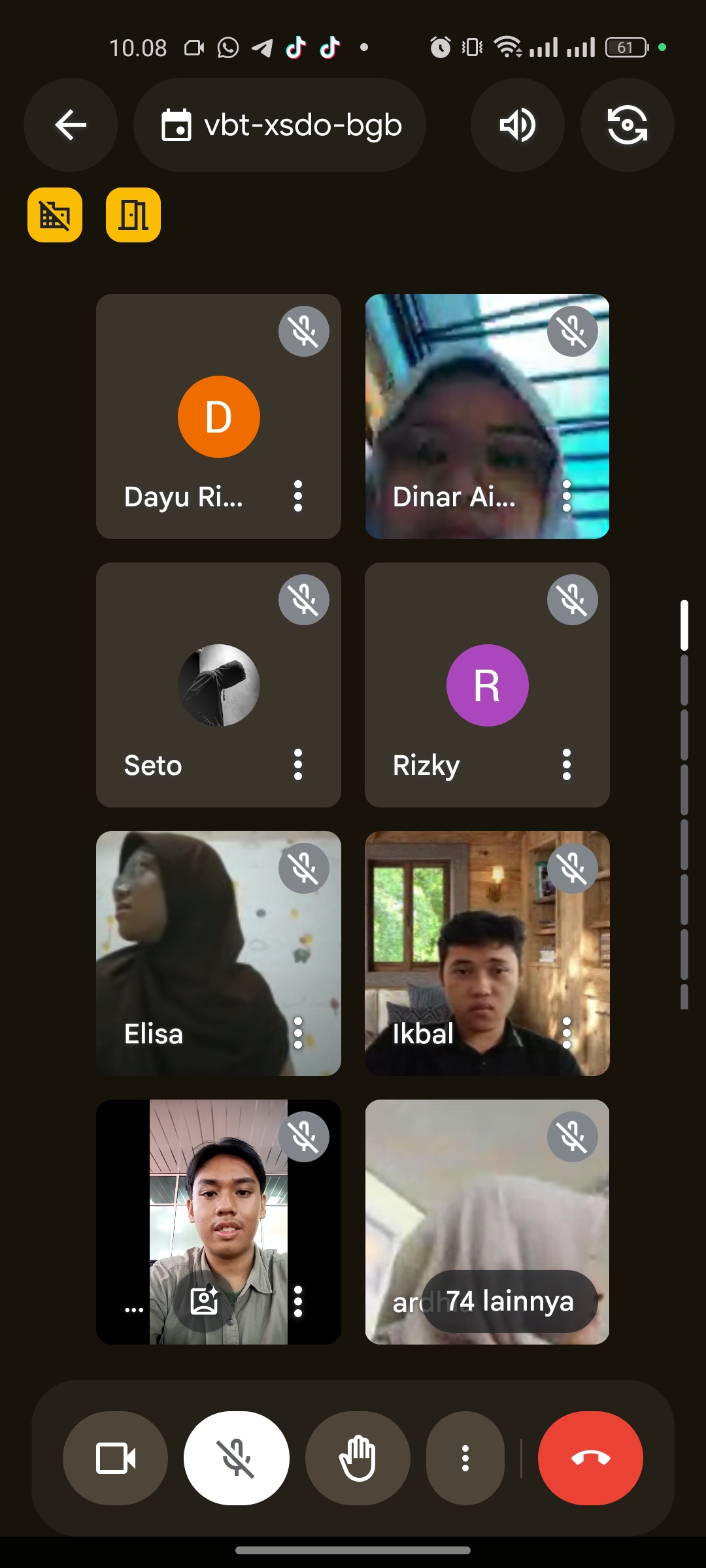The height and width of the screenshot is (1568, 706).
Task: Open the three-dot menu for Rizky
Action: point(567,765)
